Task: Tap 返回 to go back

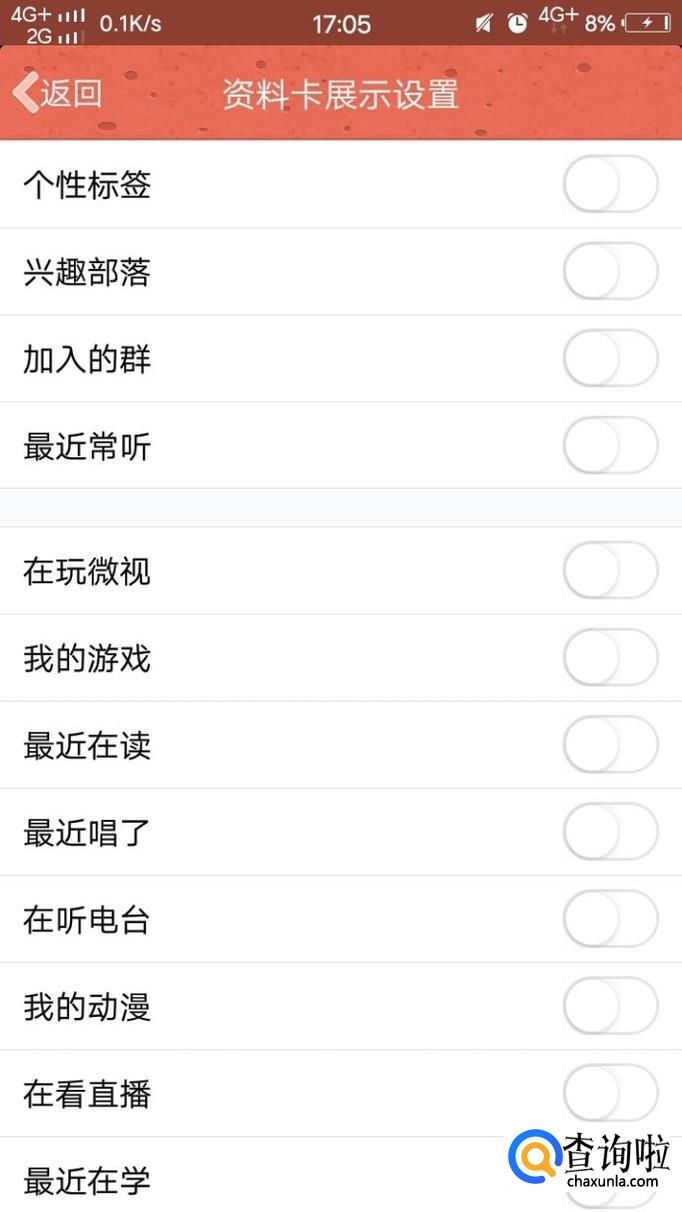Action: pos(58,94)
